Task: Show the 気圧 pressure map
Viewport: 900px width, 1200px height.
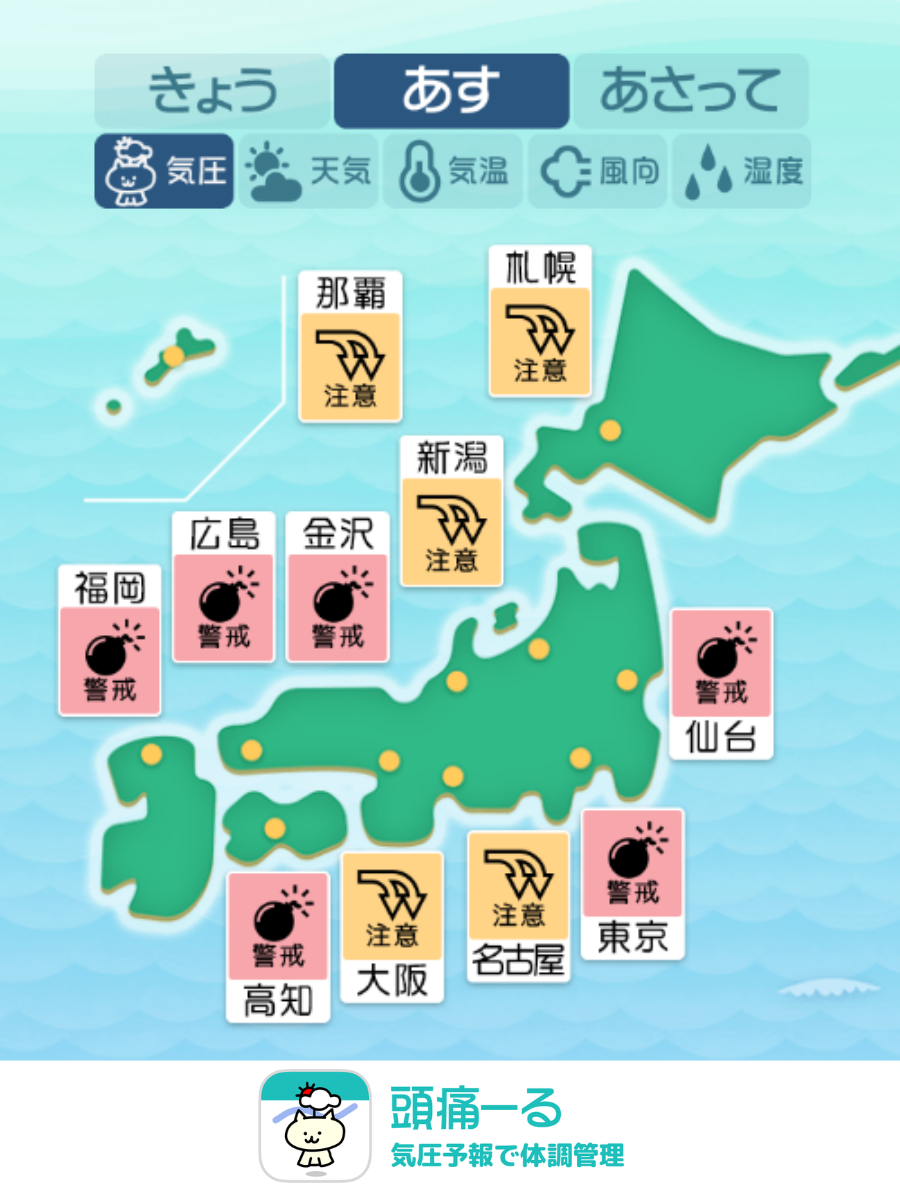Action: click(164, 171)
